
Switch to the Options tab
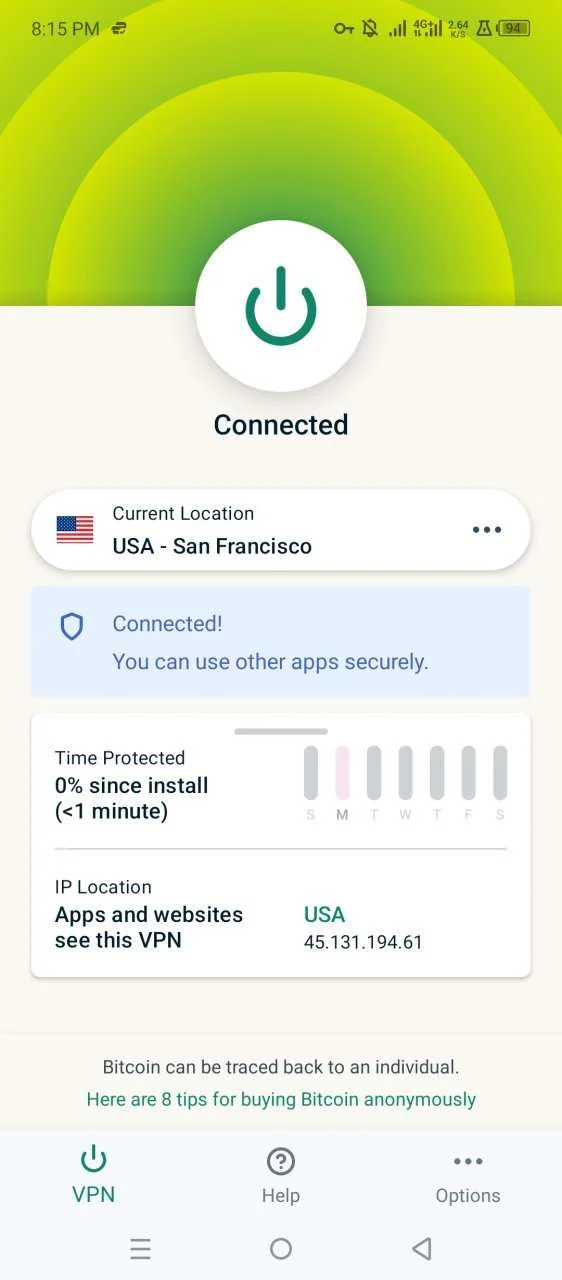click(468, 1175)
